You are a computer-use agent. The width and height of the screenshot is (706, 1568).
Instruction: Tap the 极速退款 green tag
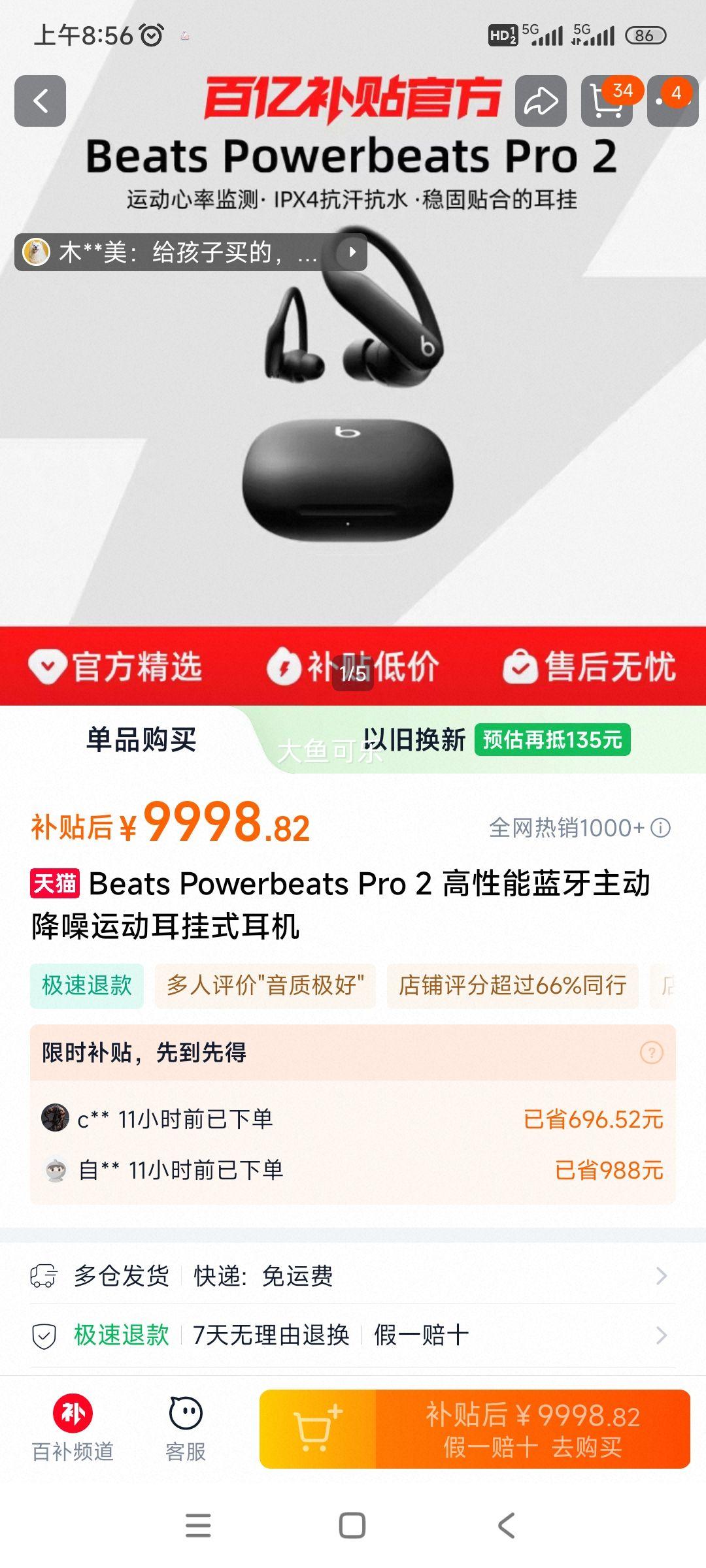(86, 987)
